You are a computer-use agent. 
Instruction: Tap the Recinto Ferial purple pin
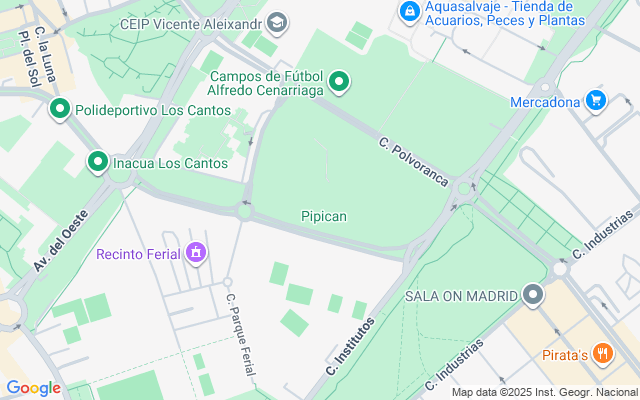[x=196, y=253]
